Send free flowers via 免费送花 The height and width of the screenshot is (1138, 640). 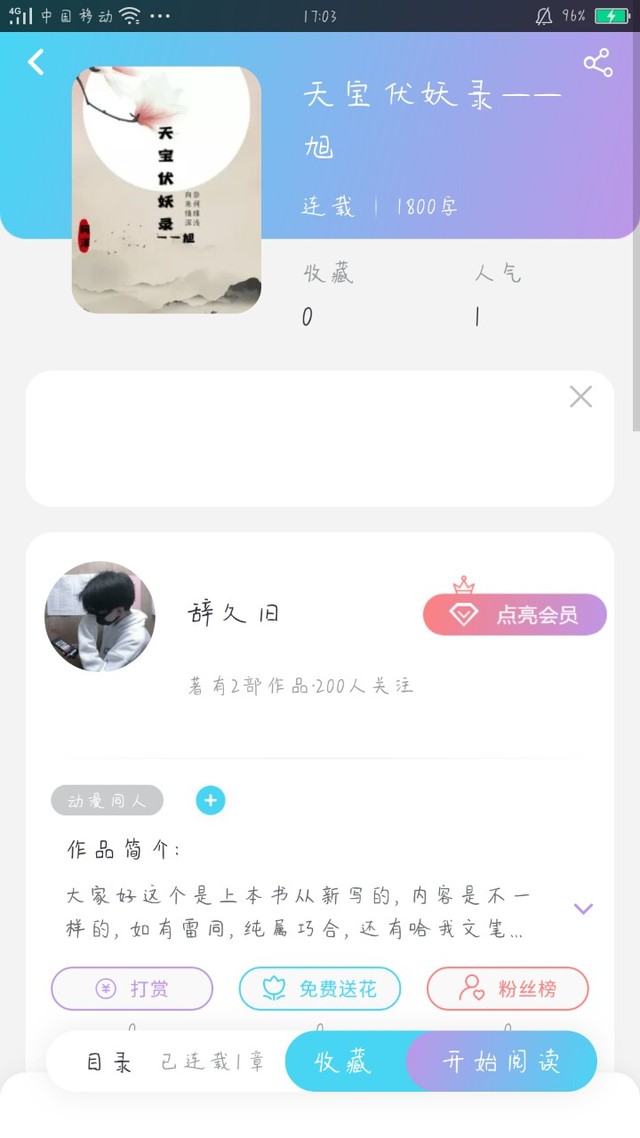(x=320, y=989)
